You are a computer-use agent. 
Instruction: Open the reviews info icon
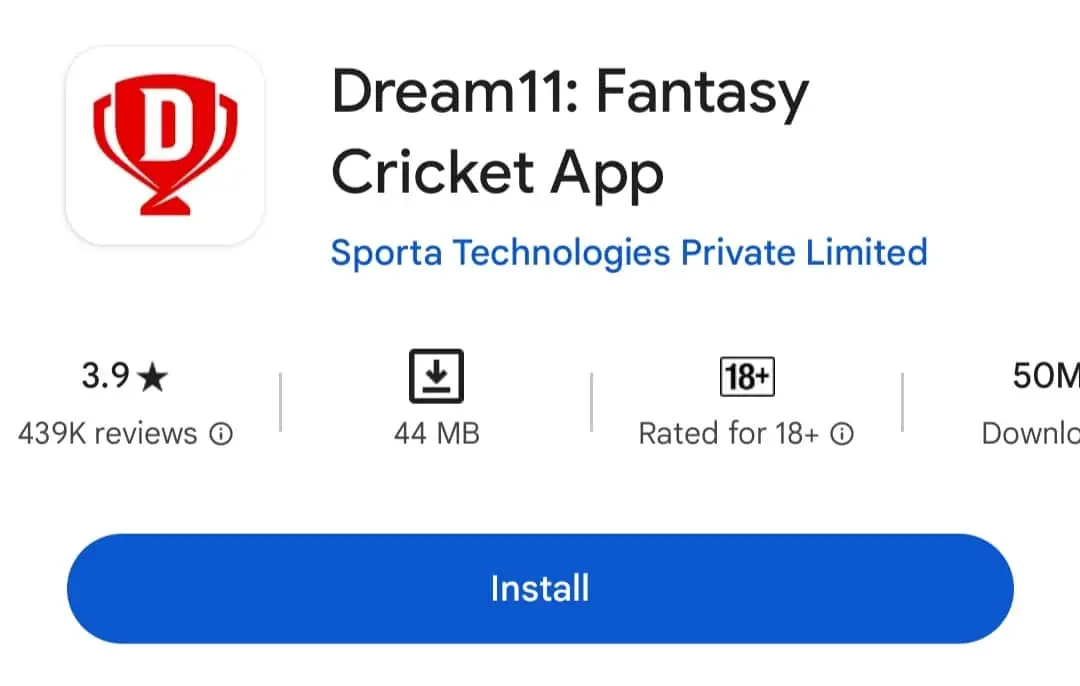coord(221,434)
